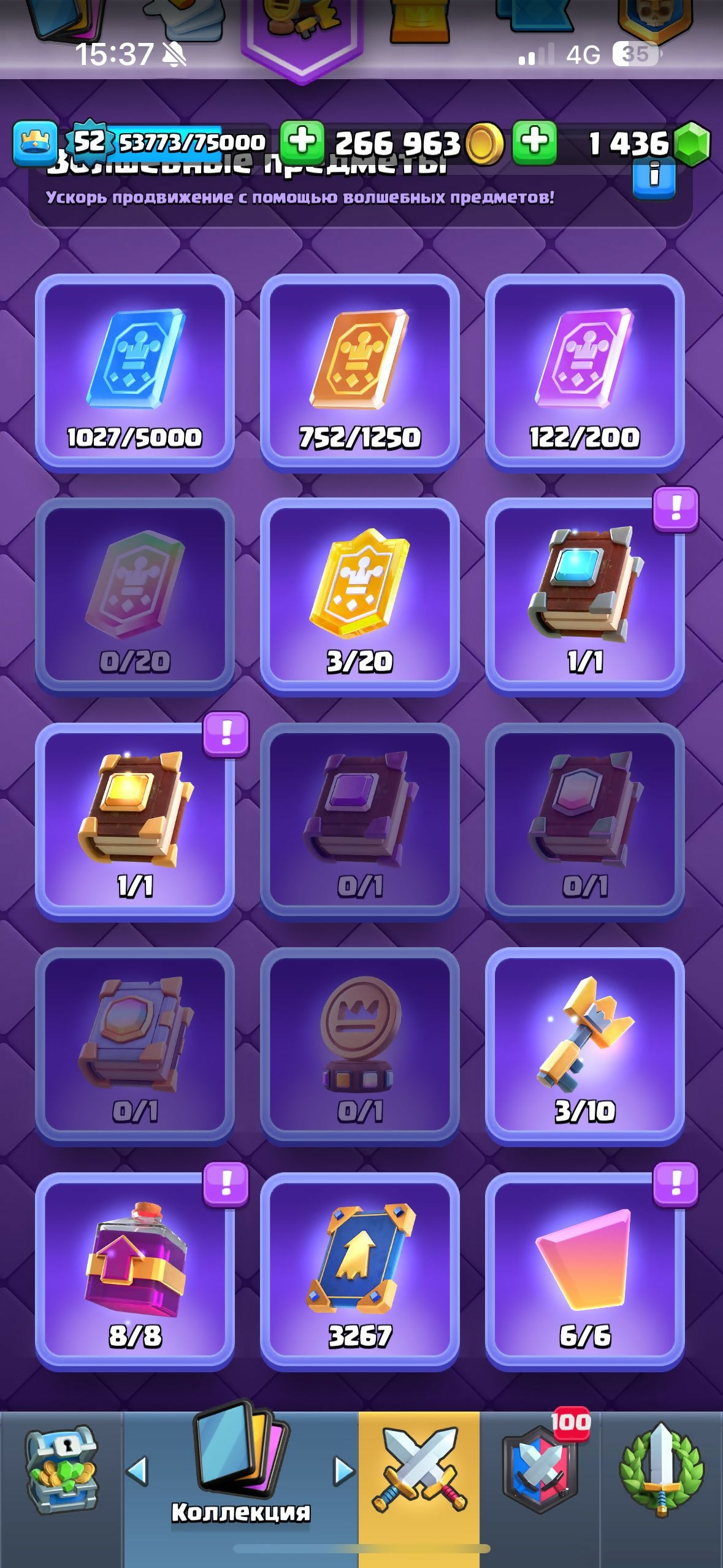Select the rare wild card tile 752/1250
The image size is (723, 1568).
[x=360, y=371]
